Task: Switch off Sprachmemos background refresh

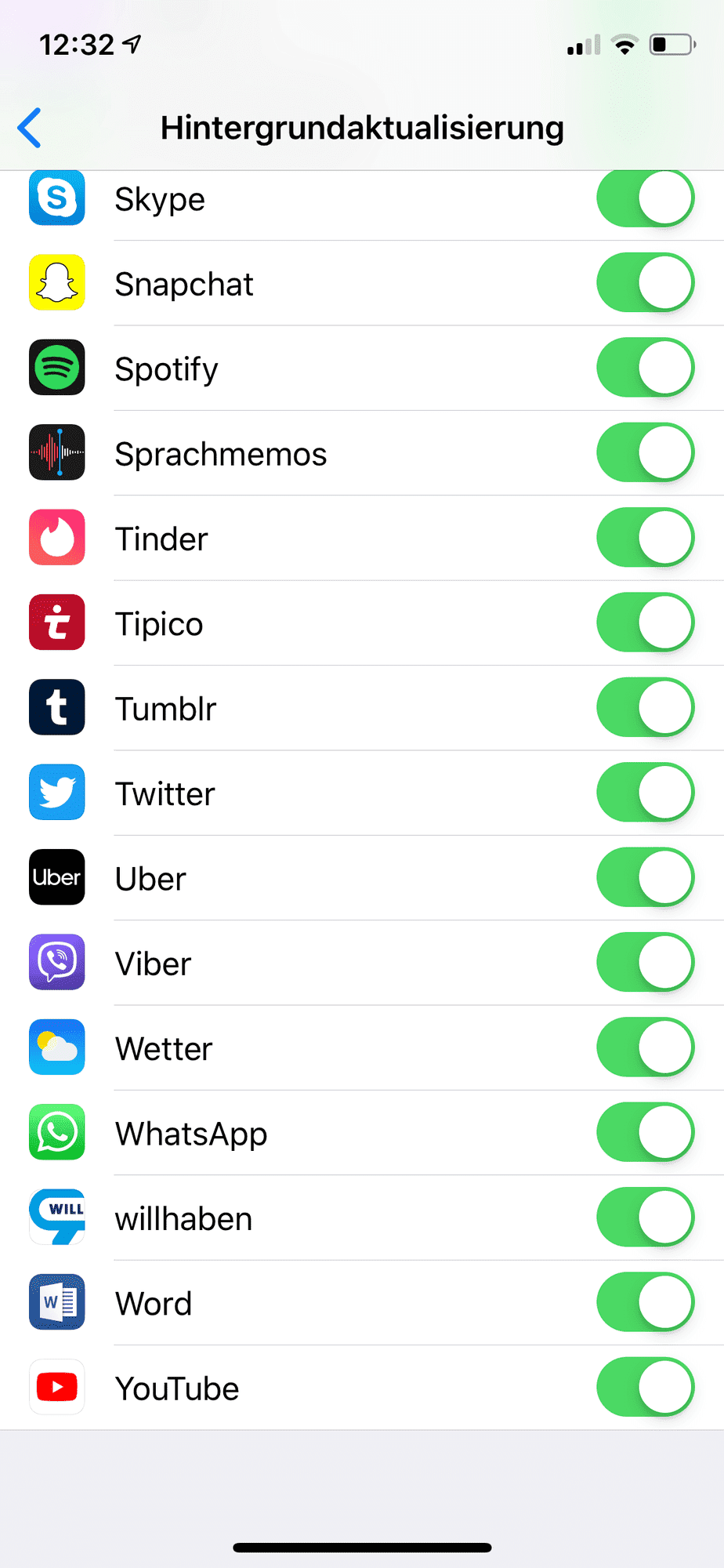Action: (645, 453)
